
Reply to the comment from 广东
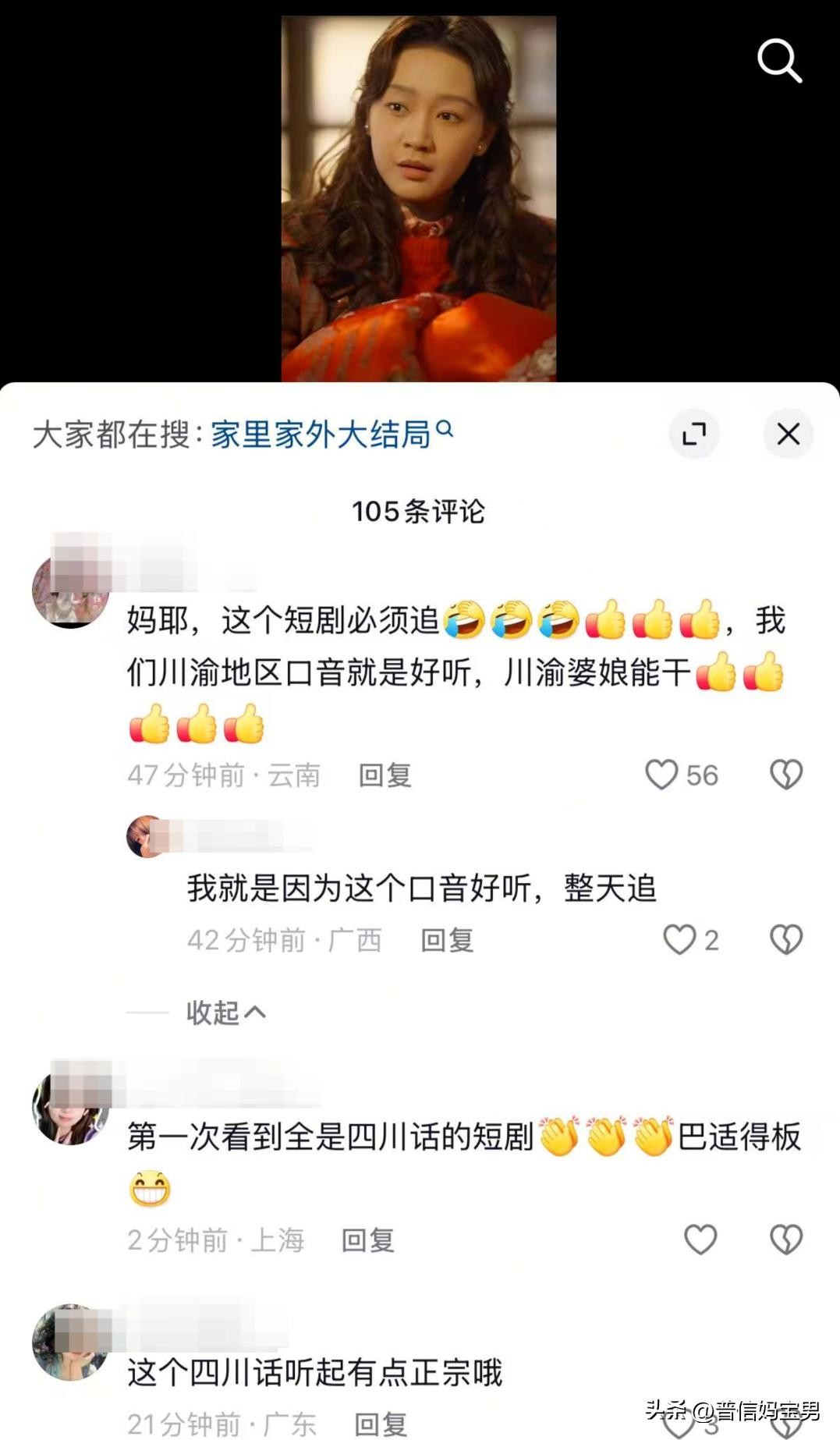381,1424
